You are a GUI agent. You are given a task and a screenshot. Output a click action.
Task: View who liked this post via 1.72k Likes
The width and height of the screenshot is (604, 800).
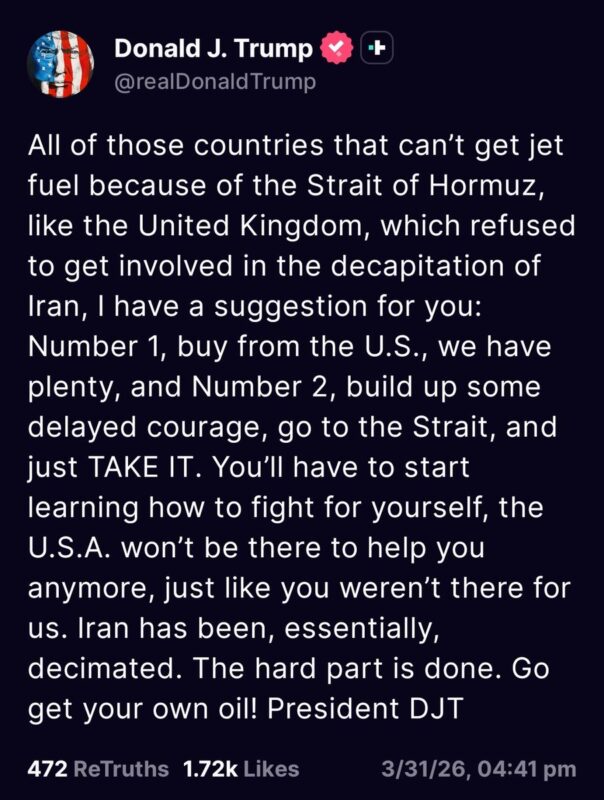(240, 768)
